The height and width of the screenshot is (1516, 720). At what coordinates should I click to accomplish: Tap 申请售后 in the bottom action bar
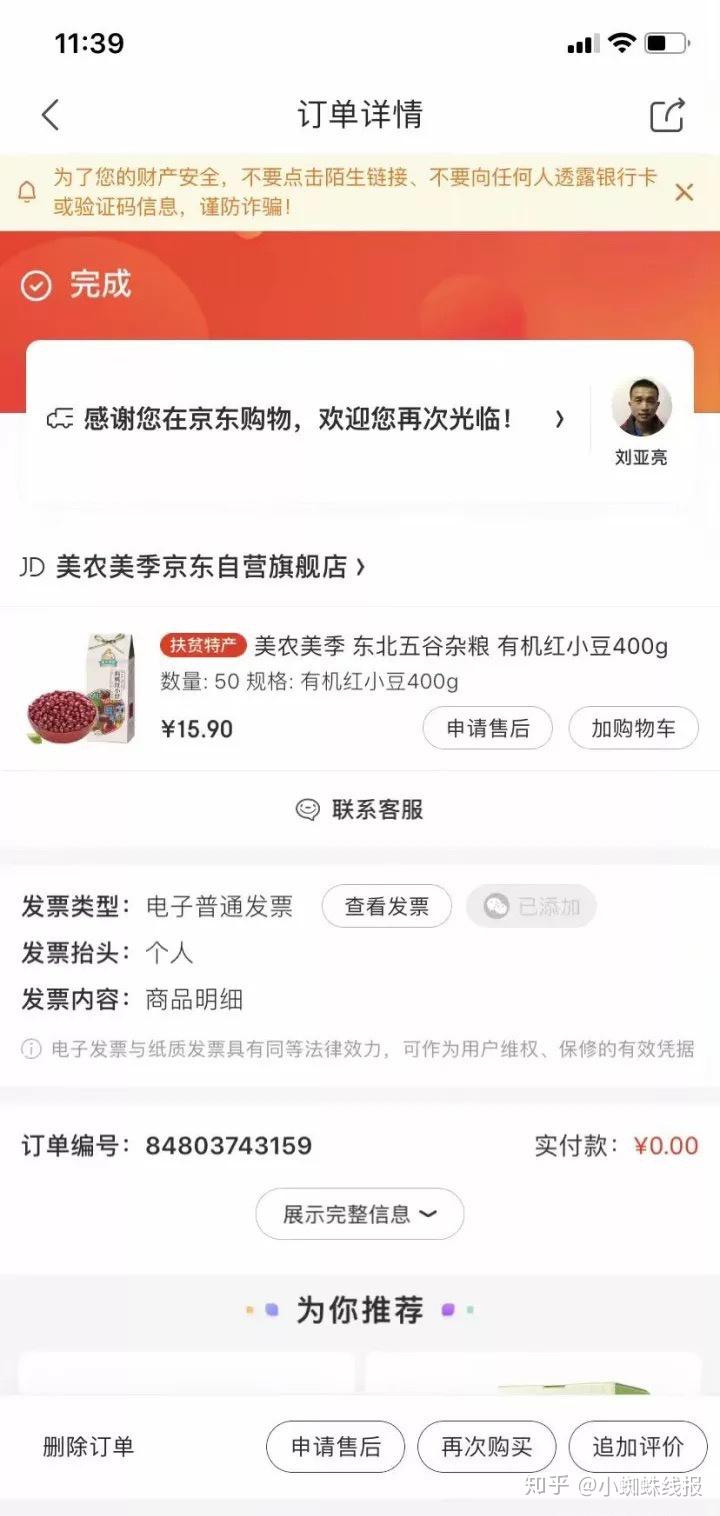(x=335, y=1446)
